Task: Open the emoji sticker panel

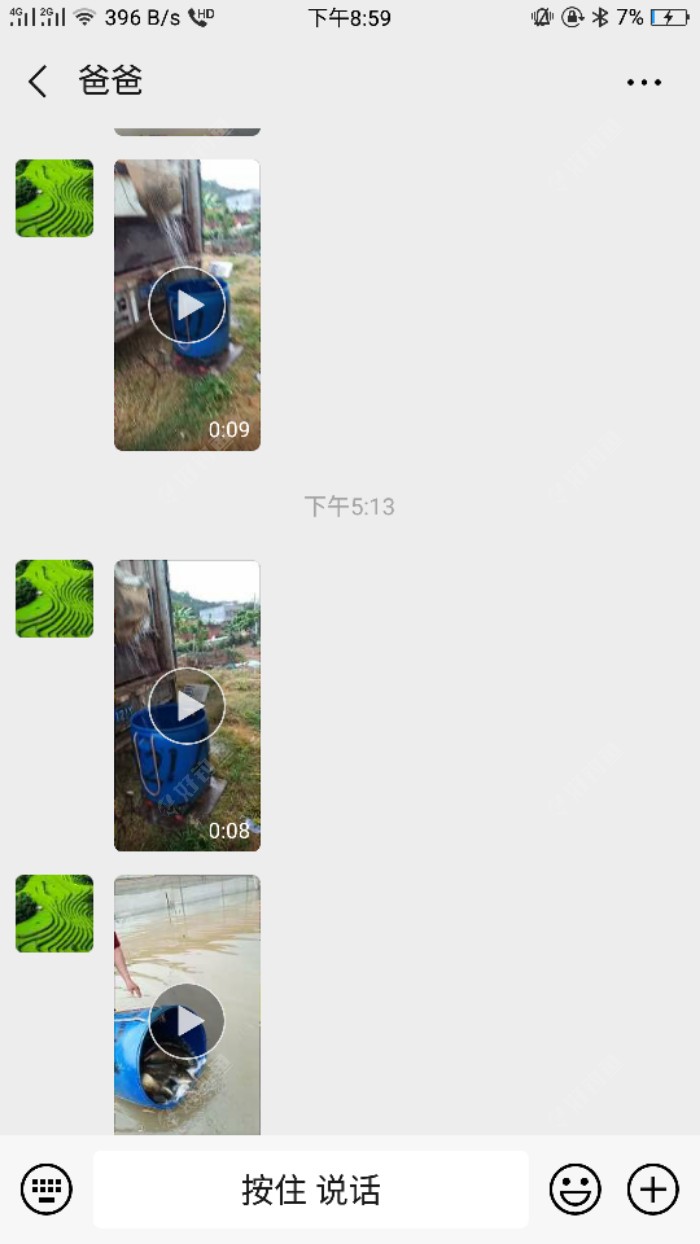Action: [x=575, y=1190]
